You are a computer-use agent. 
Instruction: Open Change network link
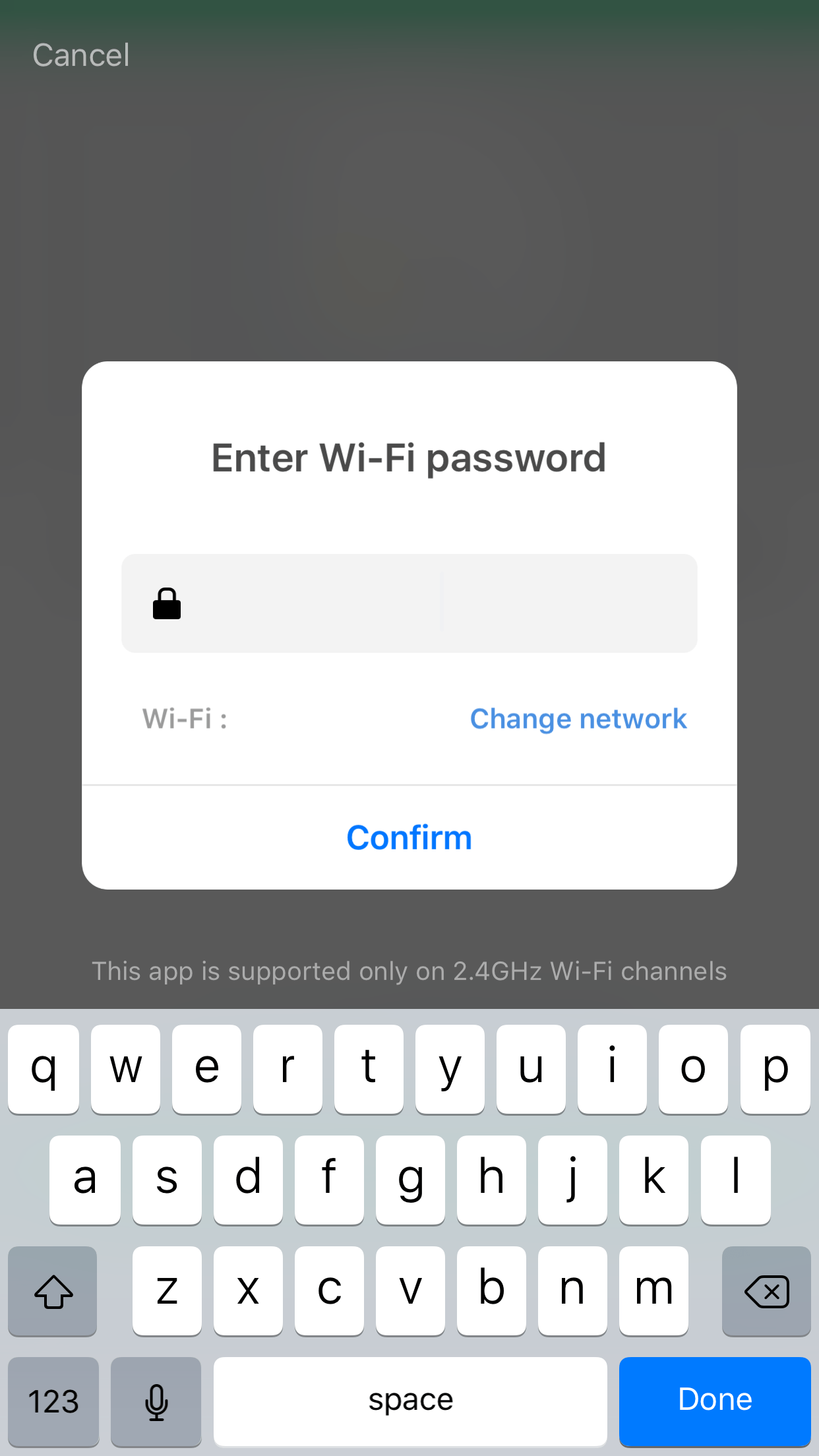pos(578,719)
